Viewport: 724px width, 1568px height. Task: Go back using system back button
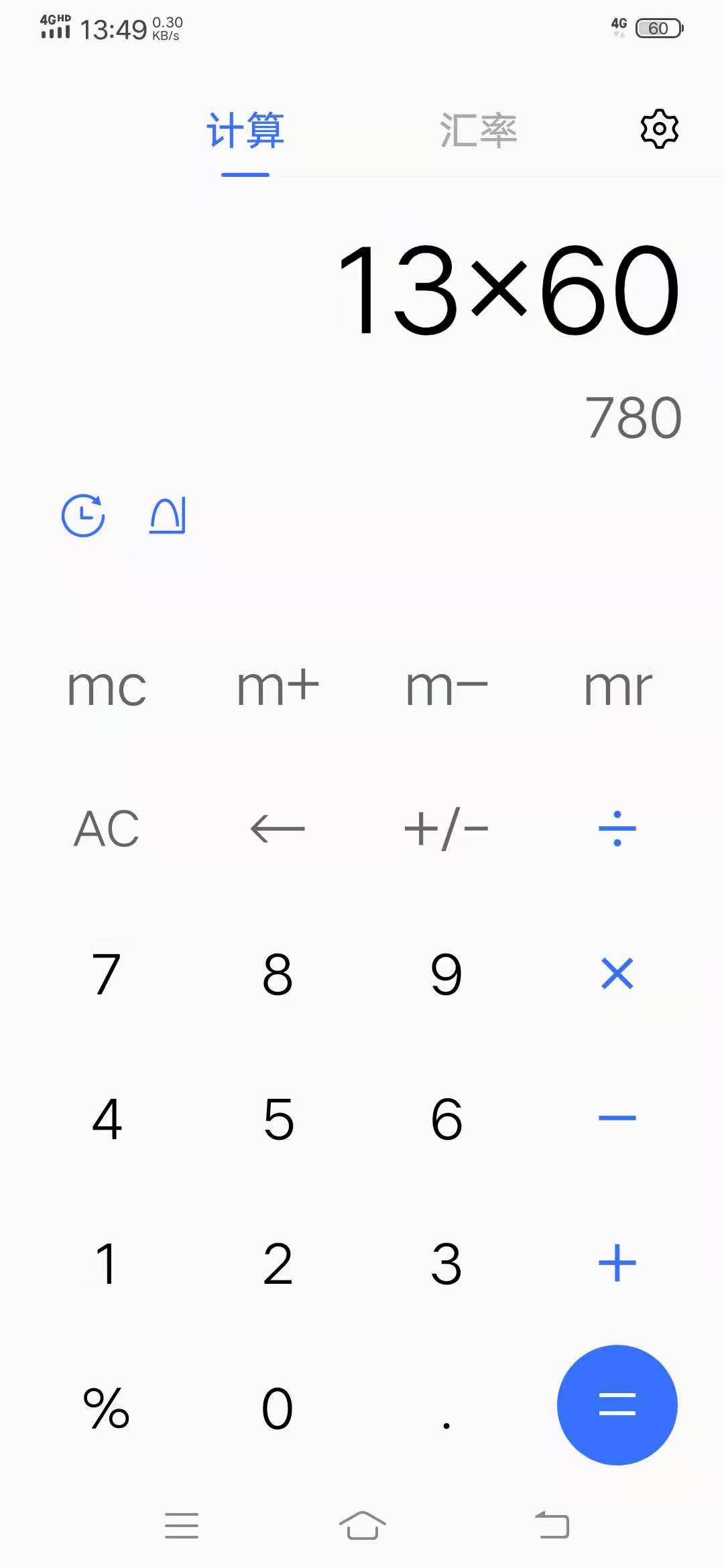coord(552,1525)
